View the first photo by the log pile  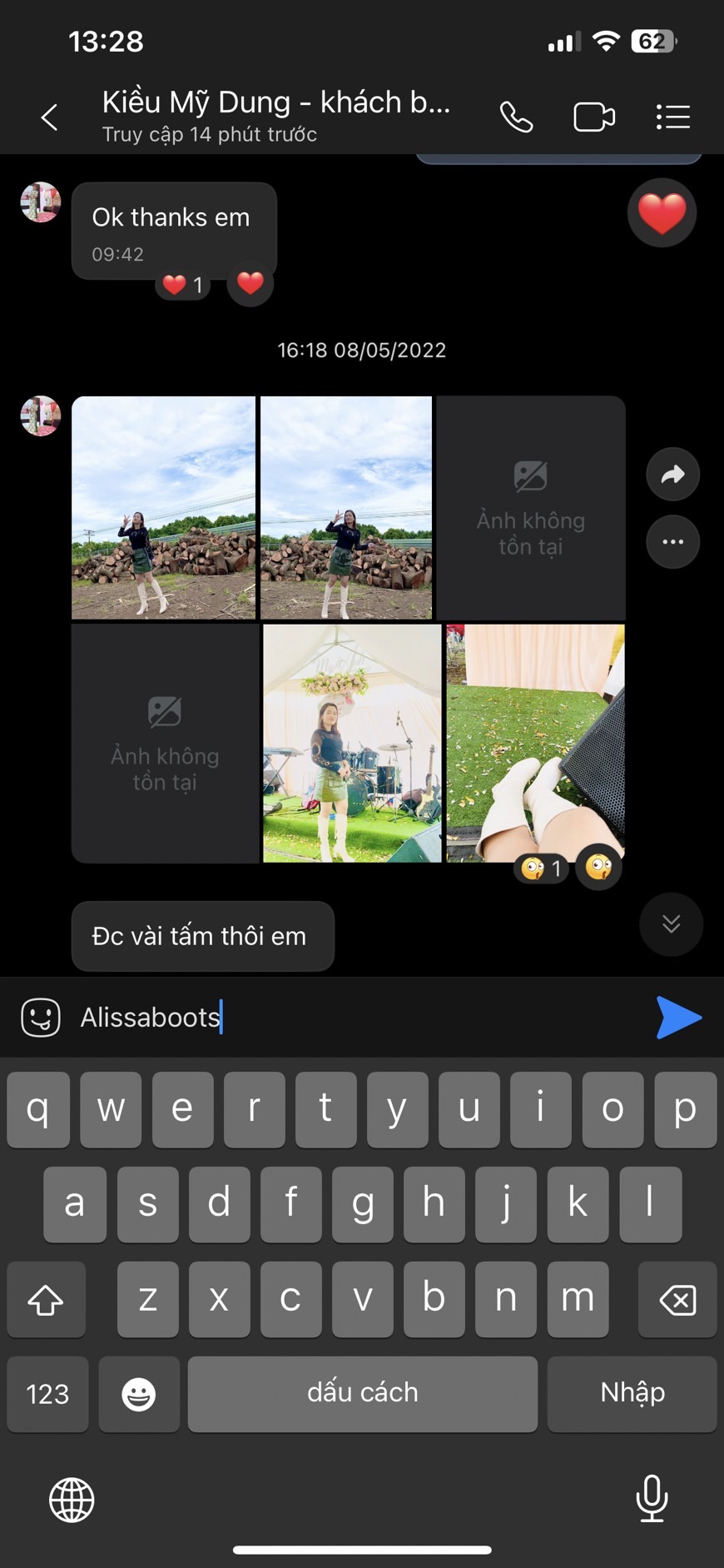click(163, 507)
